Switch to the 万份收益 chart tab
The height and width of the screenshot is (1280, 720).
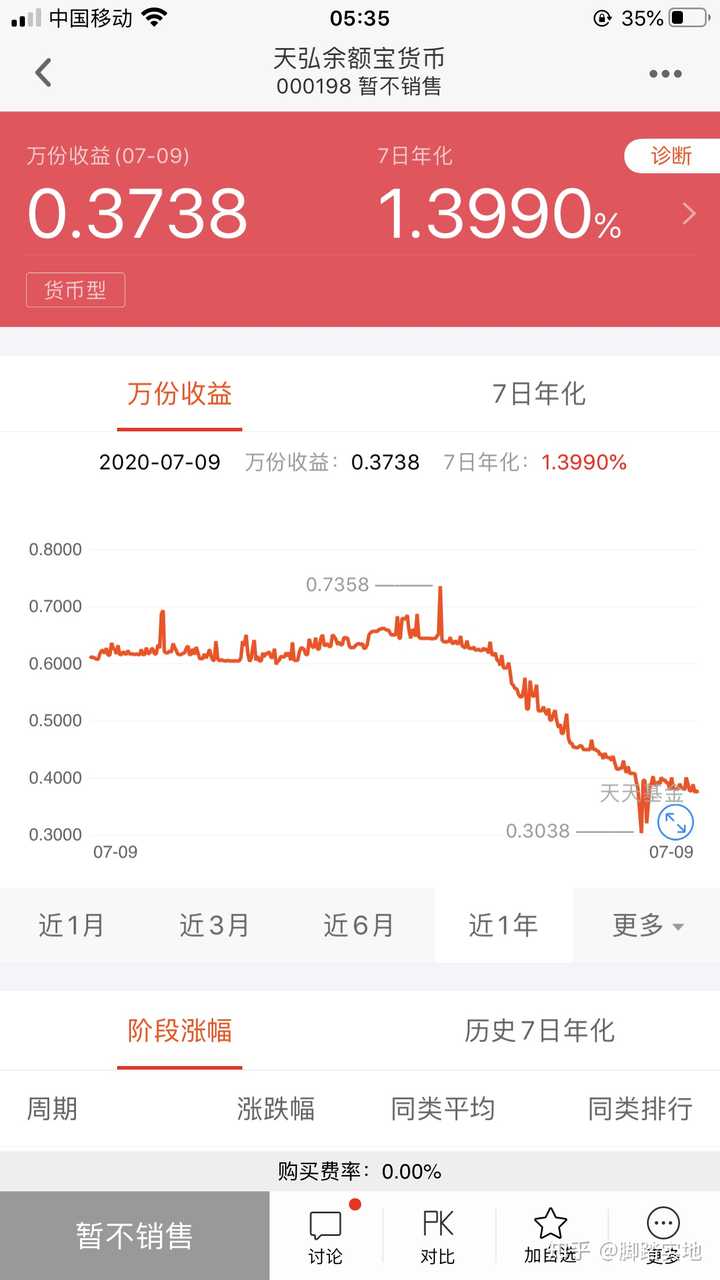point(180,394)
